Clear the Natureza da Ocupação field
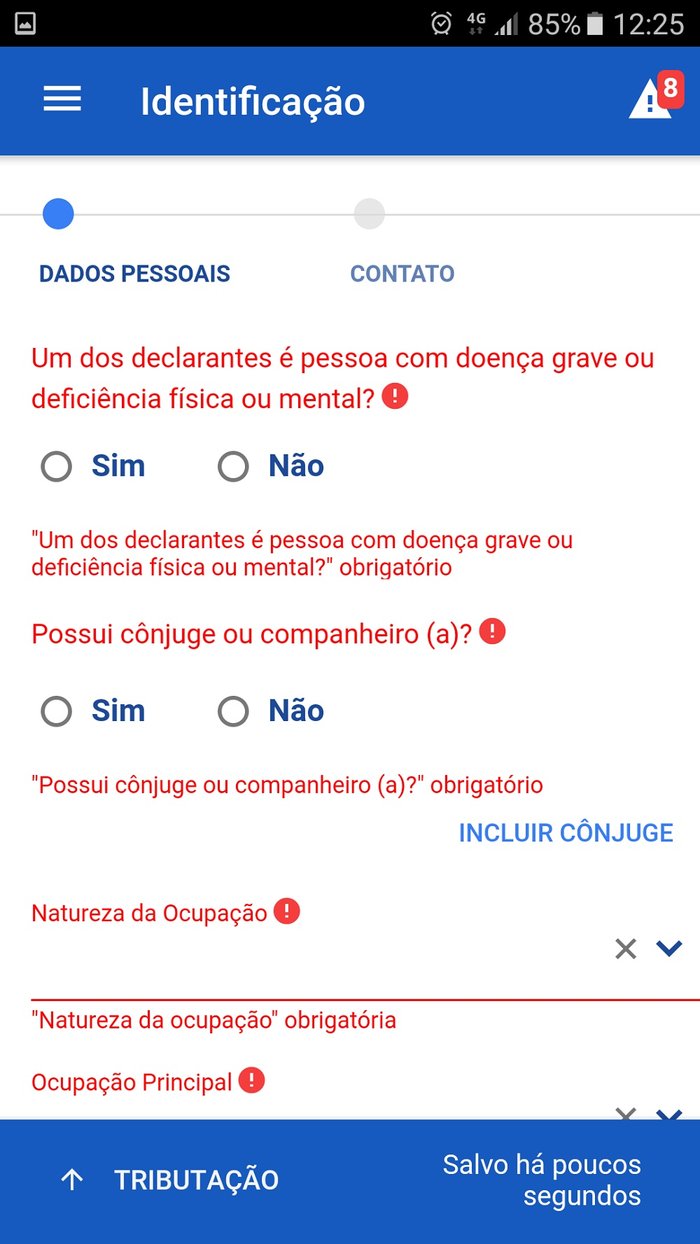The height and width of the screenshot is (1244, 700). tap(626, 949)
